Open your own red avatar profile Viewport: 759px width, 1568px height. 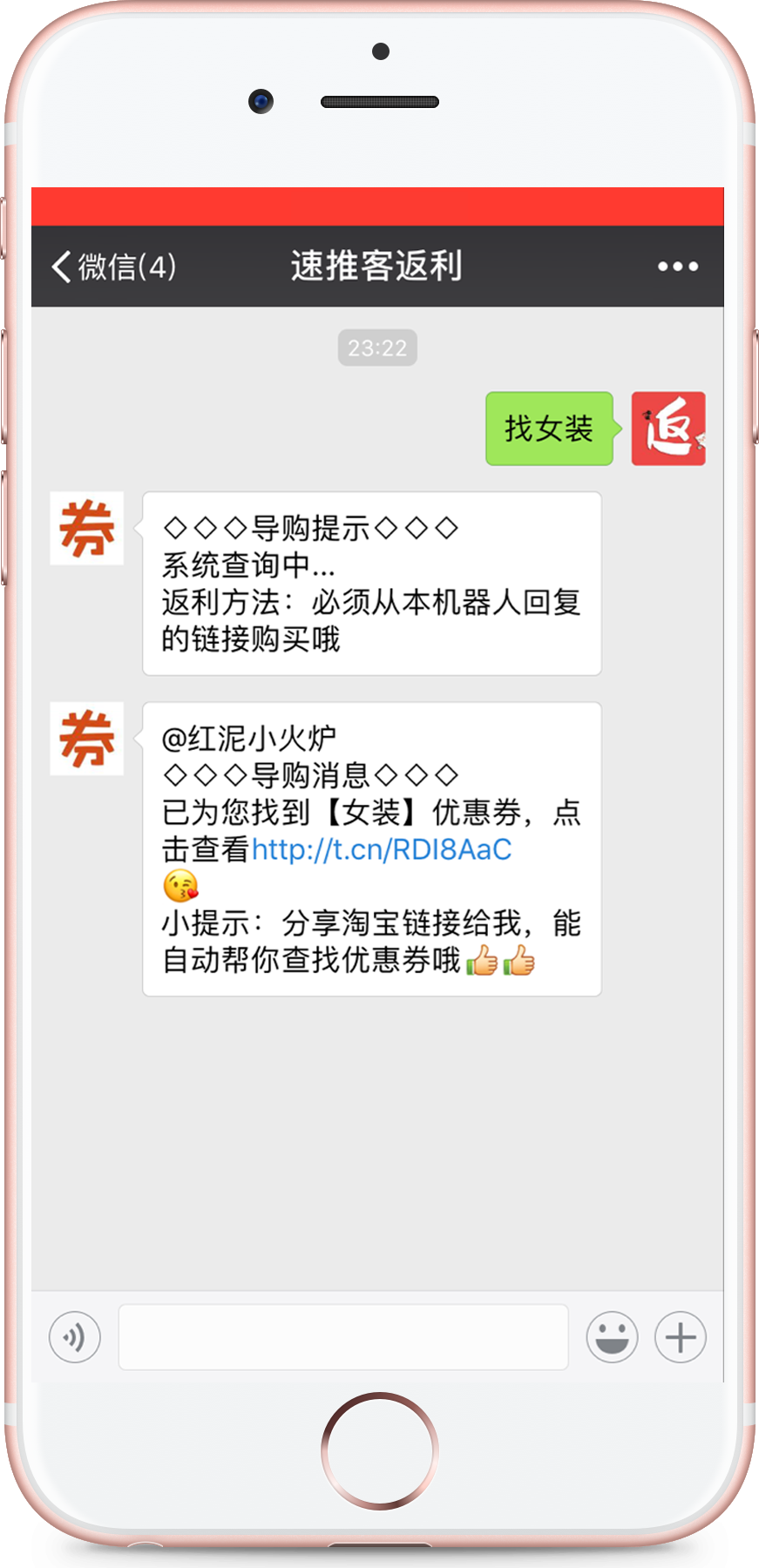pos(668,429)
